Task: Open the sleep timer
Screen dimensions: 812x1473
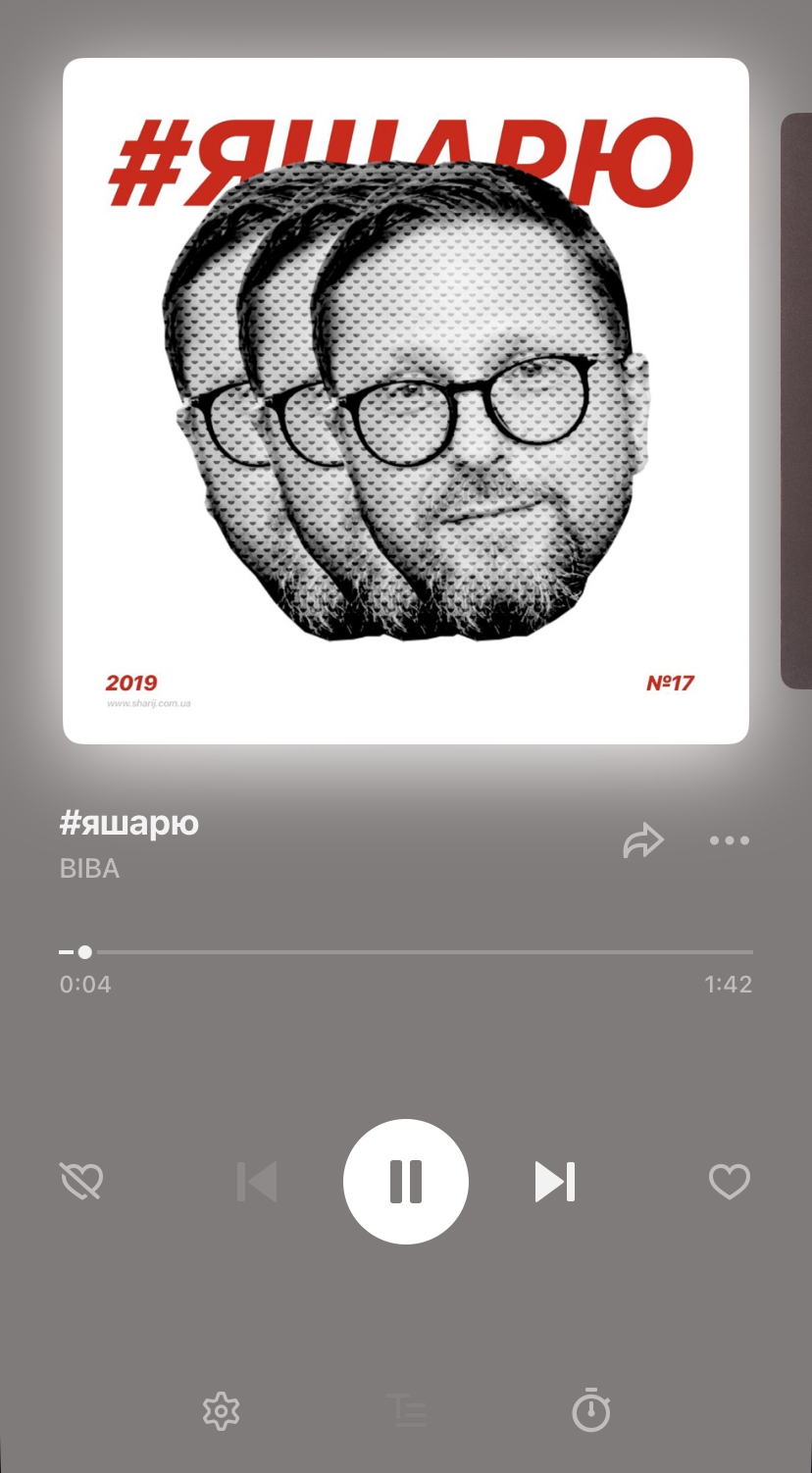Action: point(590,1410)
